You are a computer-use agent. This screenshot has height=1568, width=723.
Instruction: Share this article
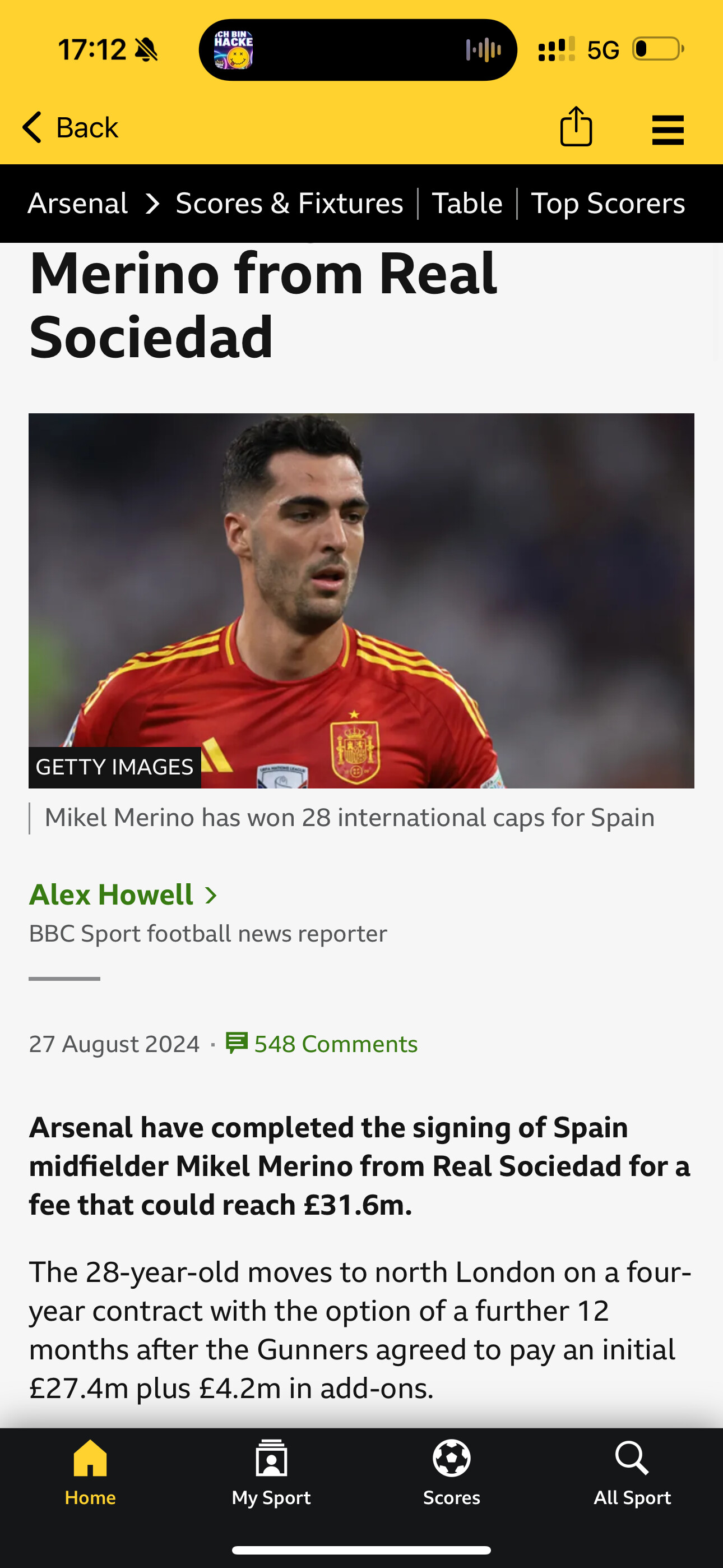[576, 127]
